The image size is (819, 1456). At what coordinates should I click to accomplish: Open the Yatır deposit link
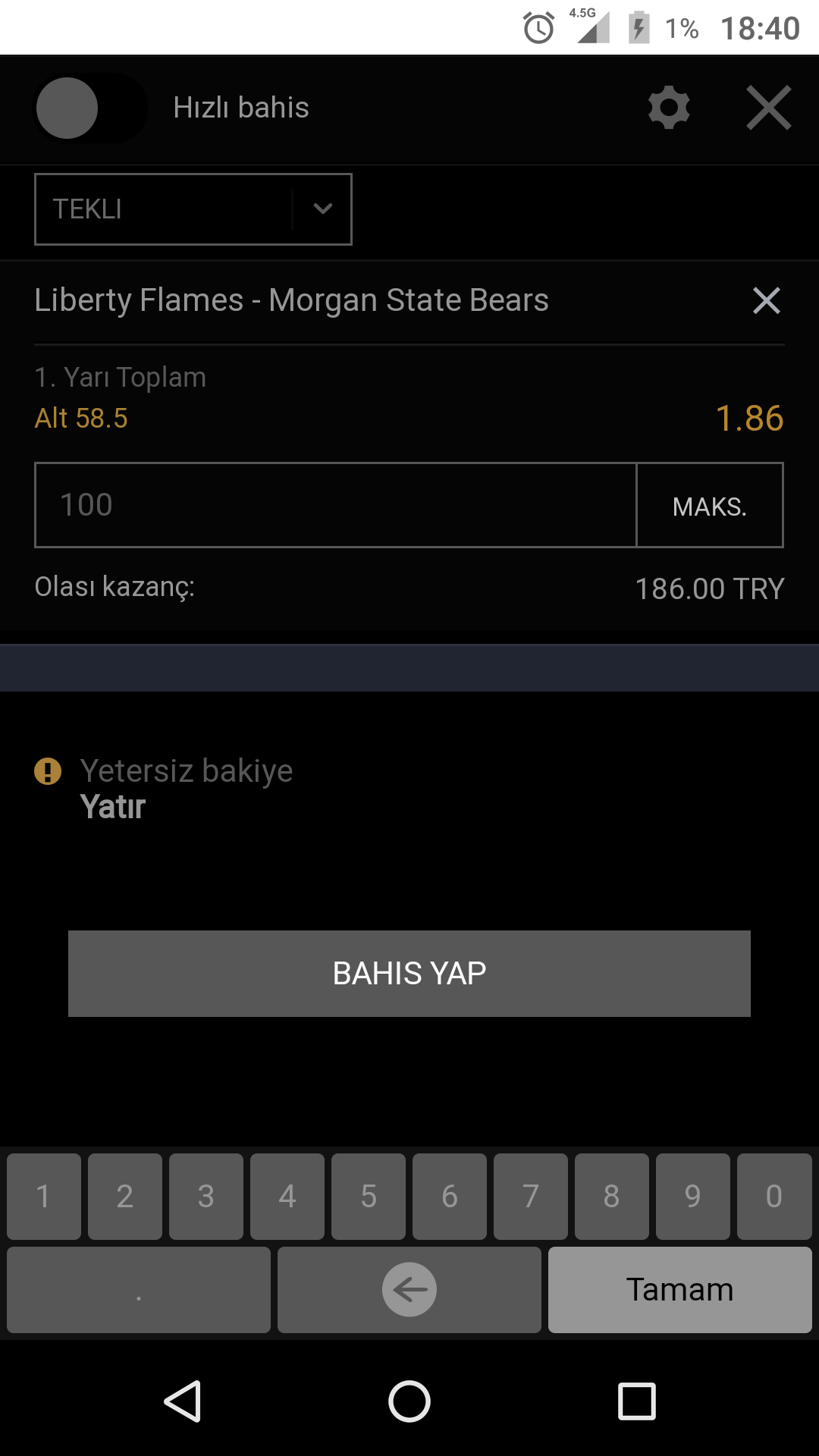coord(112,807)
